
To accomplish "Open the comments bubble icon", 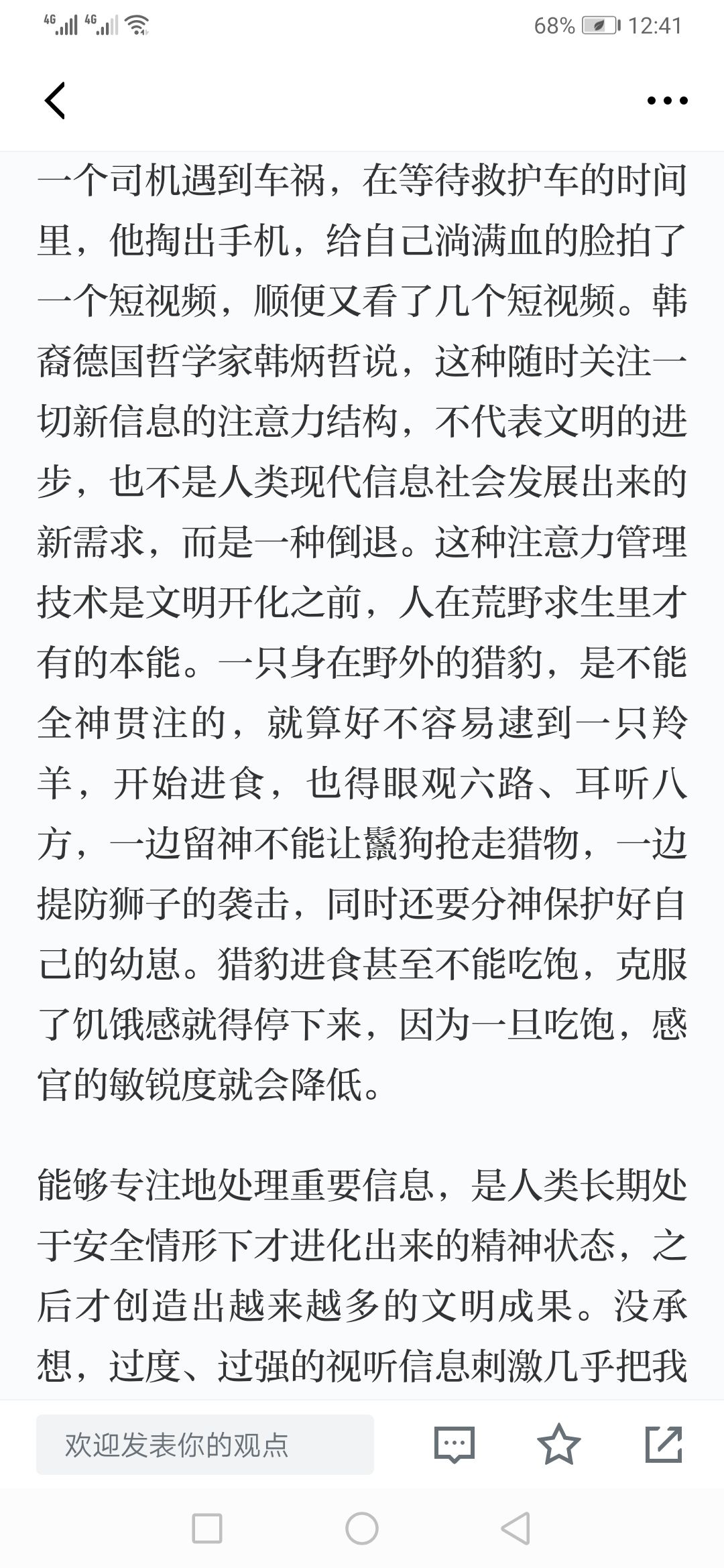I will (455, 1444).
